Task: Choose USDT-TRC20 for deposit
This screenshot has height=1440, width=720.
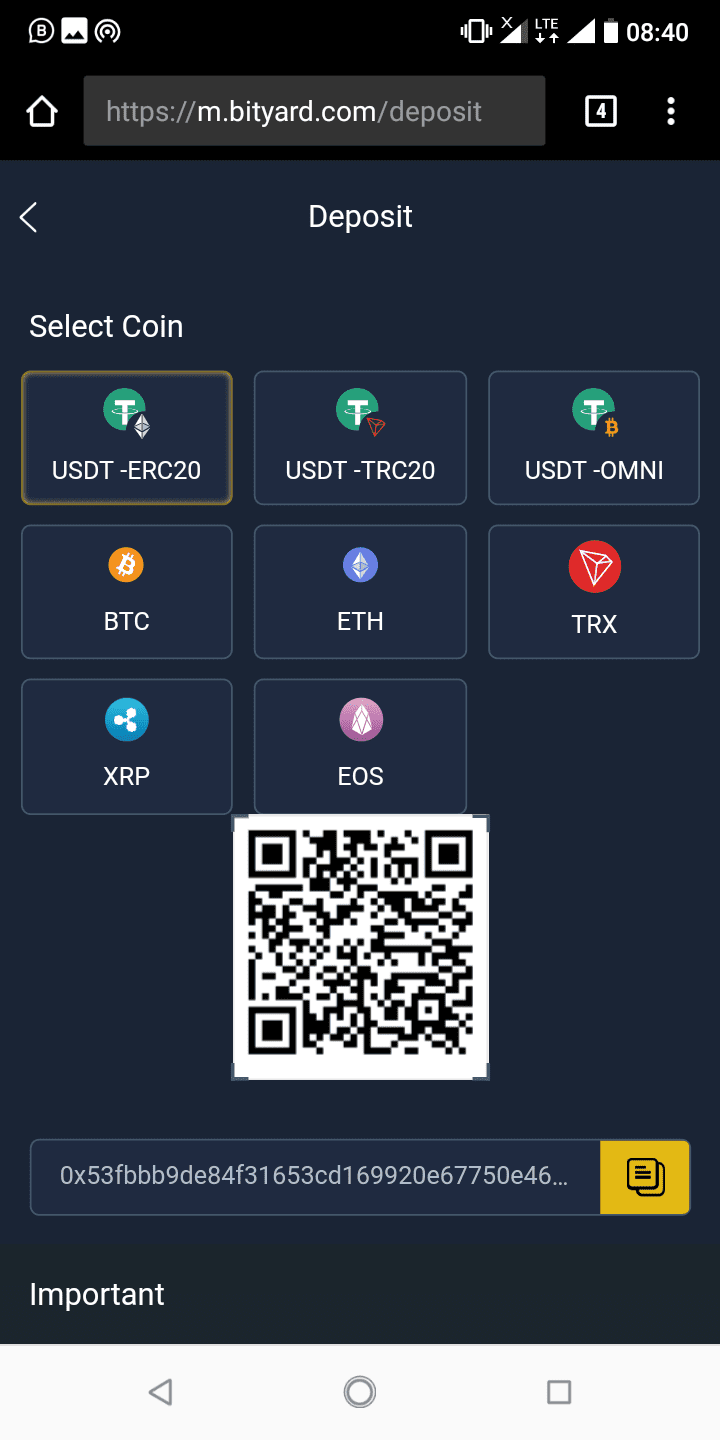Action: (x=360, y=438)
